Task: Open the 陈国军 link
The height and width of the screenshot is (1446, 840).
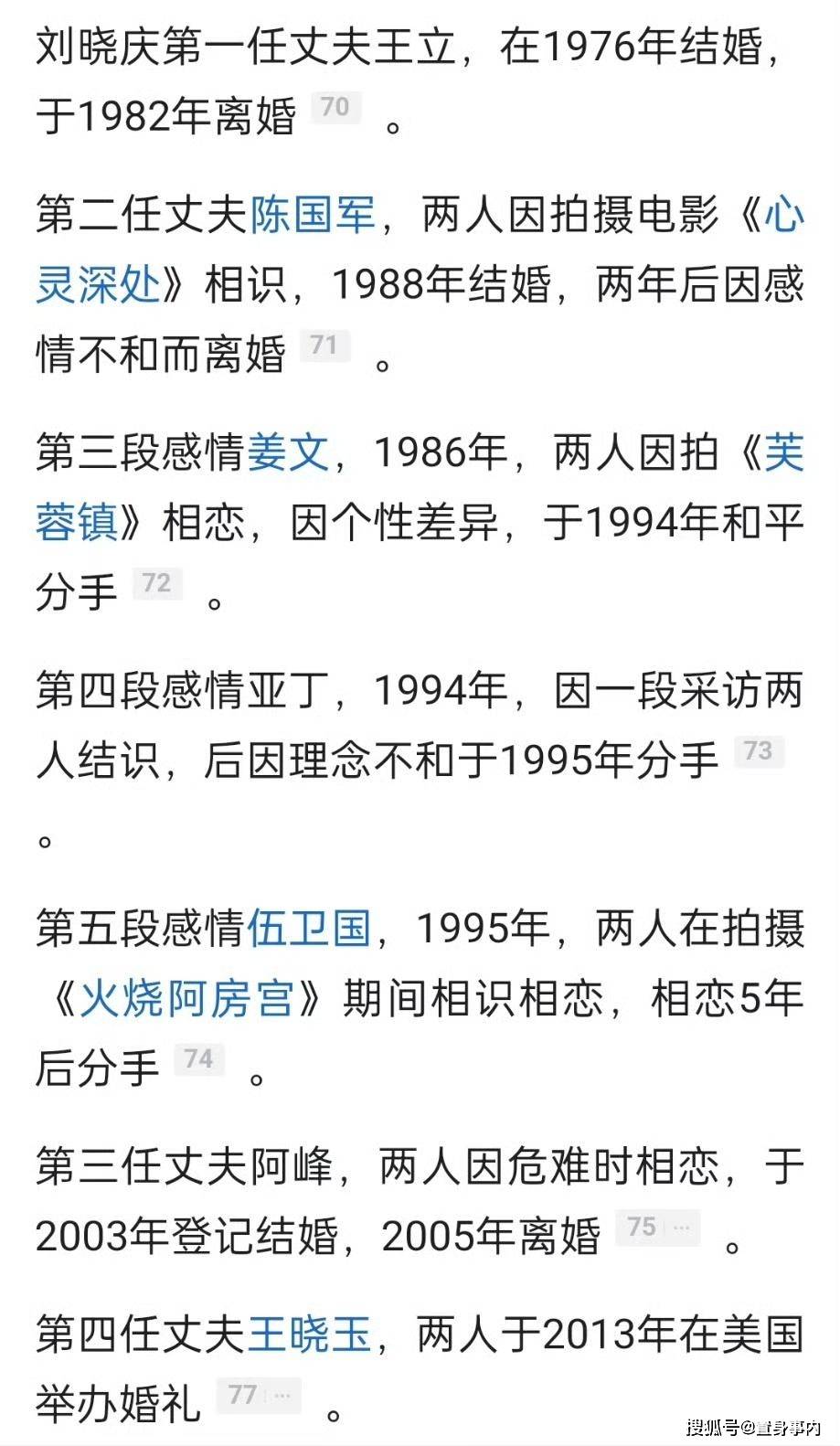Action: (x=311, y=216)
